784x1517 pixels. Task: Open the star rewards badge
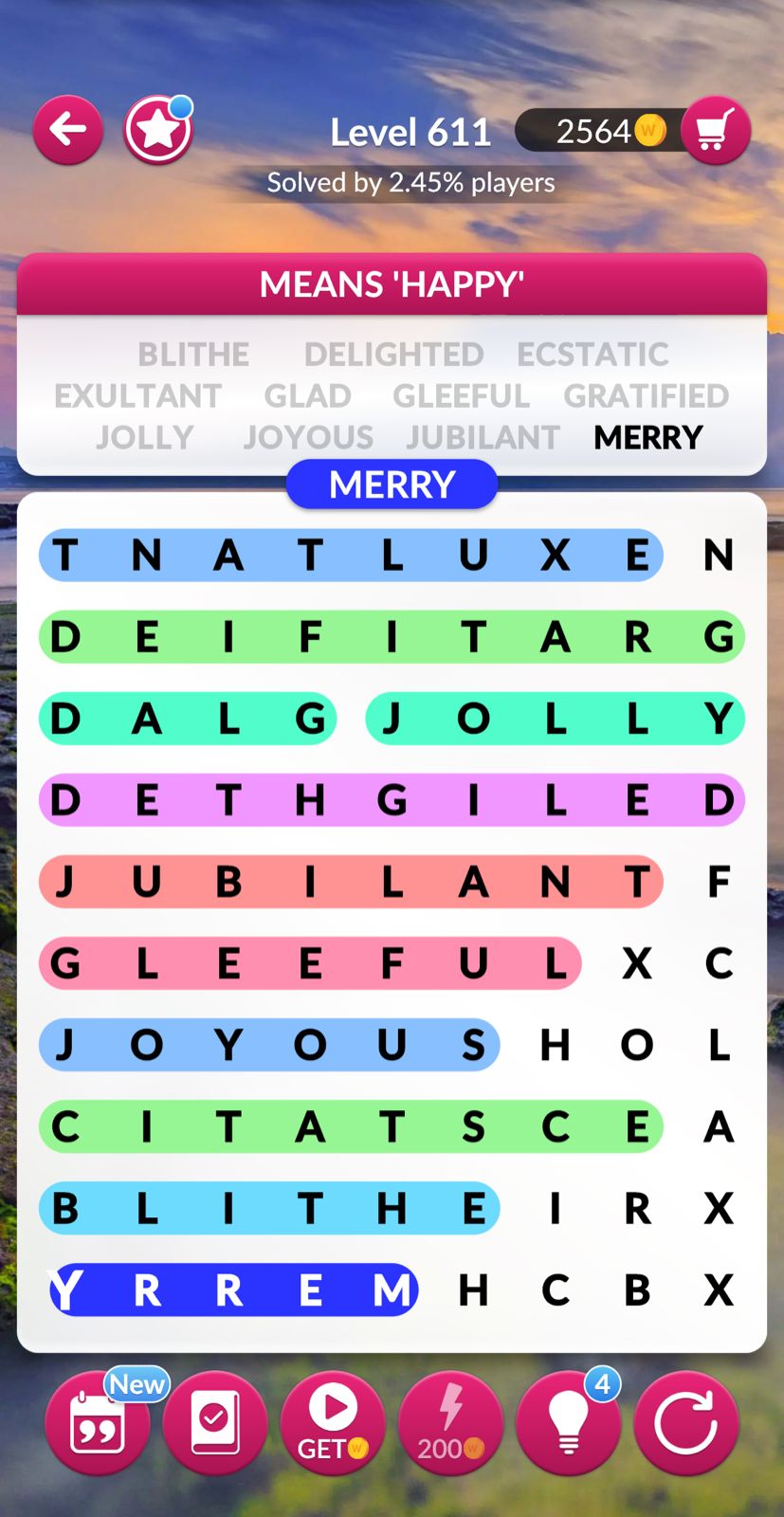pyautogui.click(x=158, y=130)
